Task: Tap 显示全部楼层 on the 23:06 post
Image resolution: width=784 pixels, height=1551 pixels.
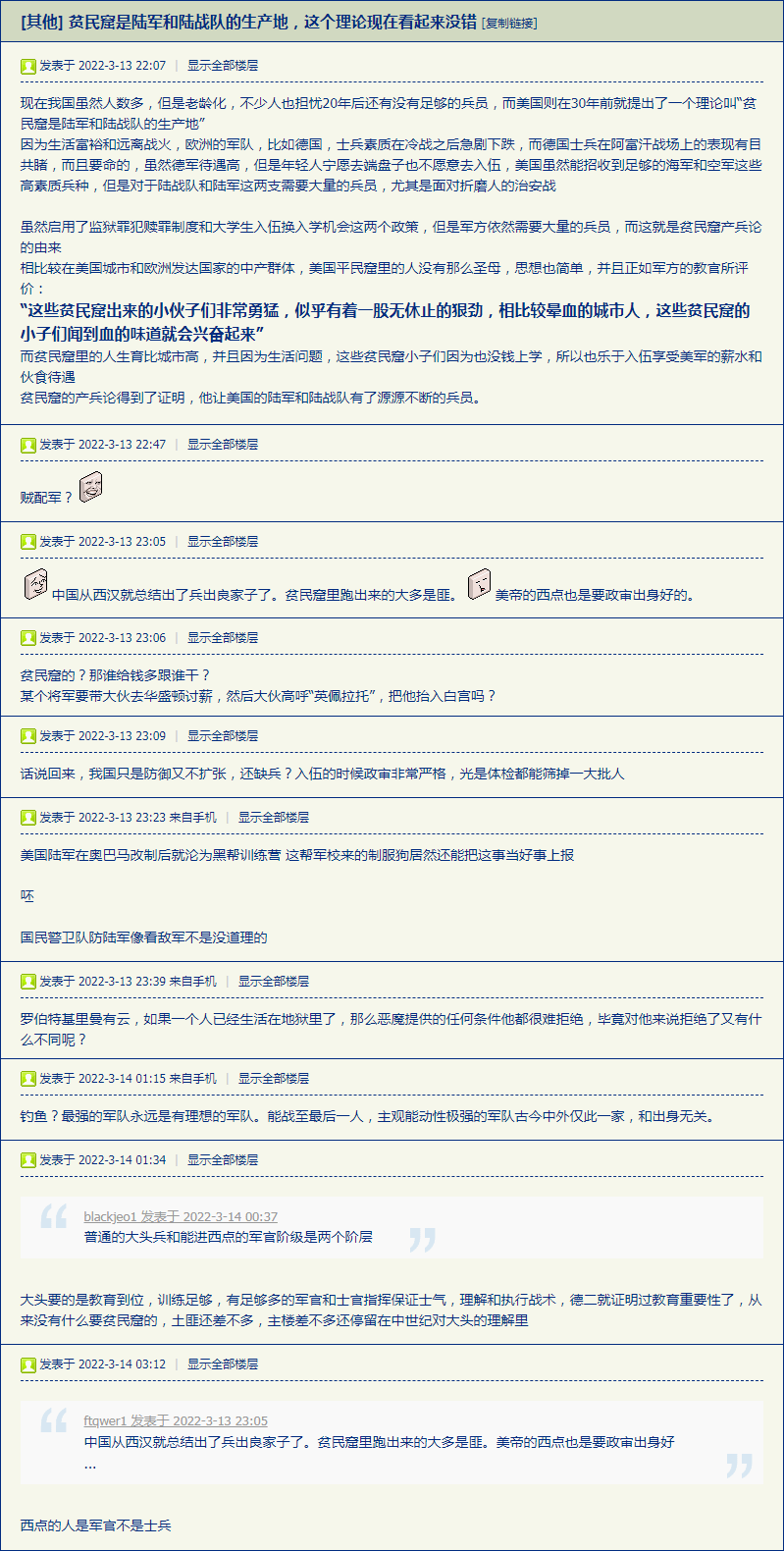Action: tap(223, 638)
